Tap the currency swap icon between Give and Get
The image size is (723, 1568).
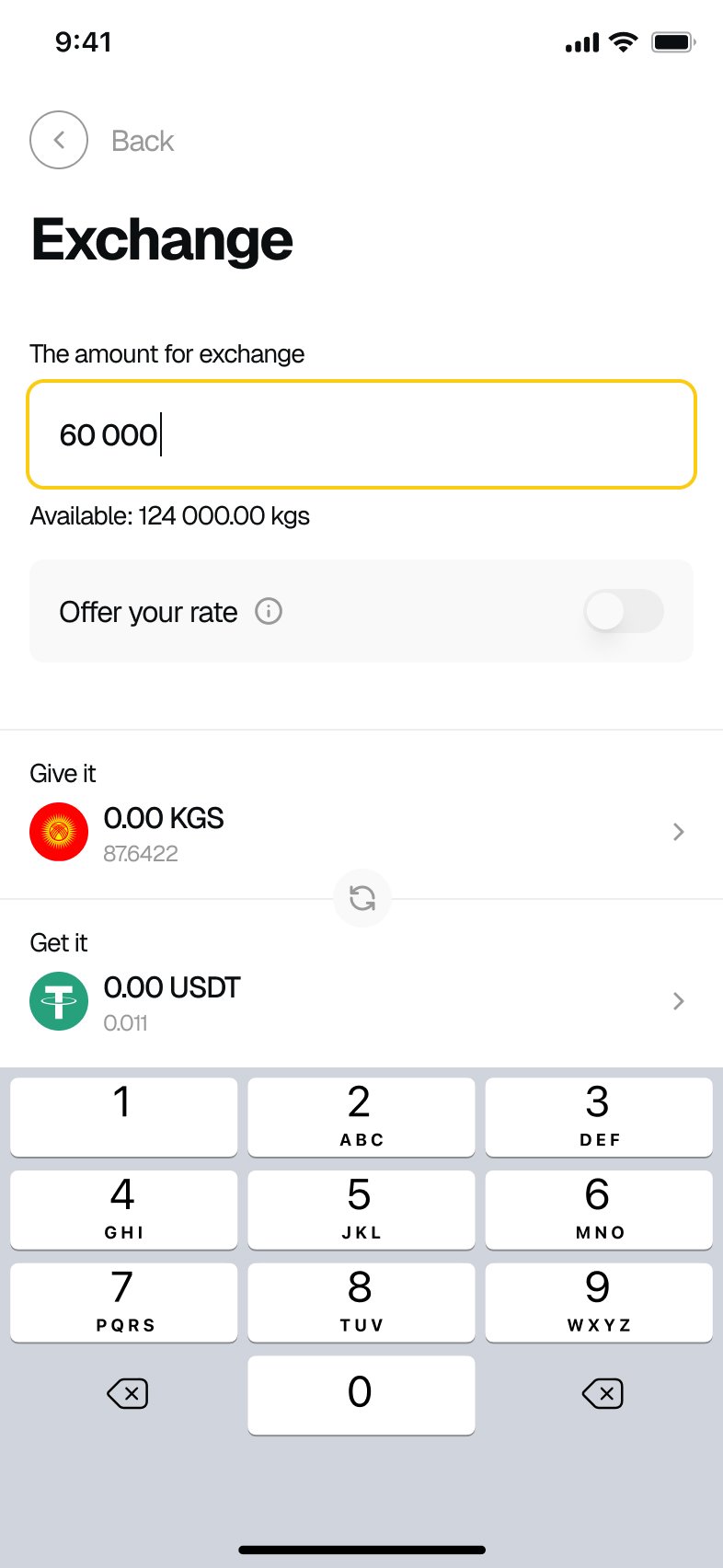point(361,897)
